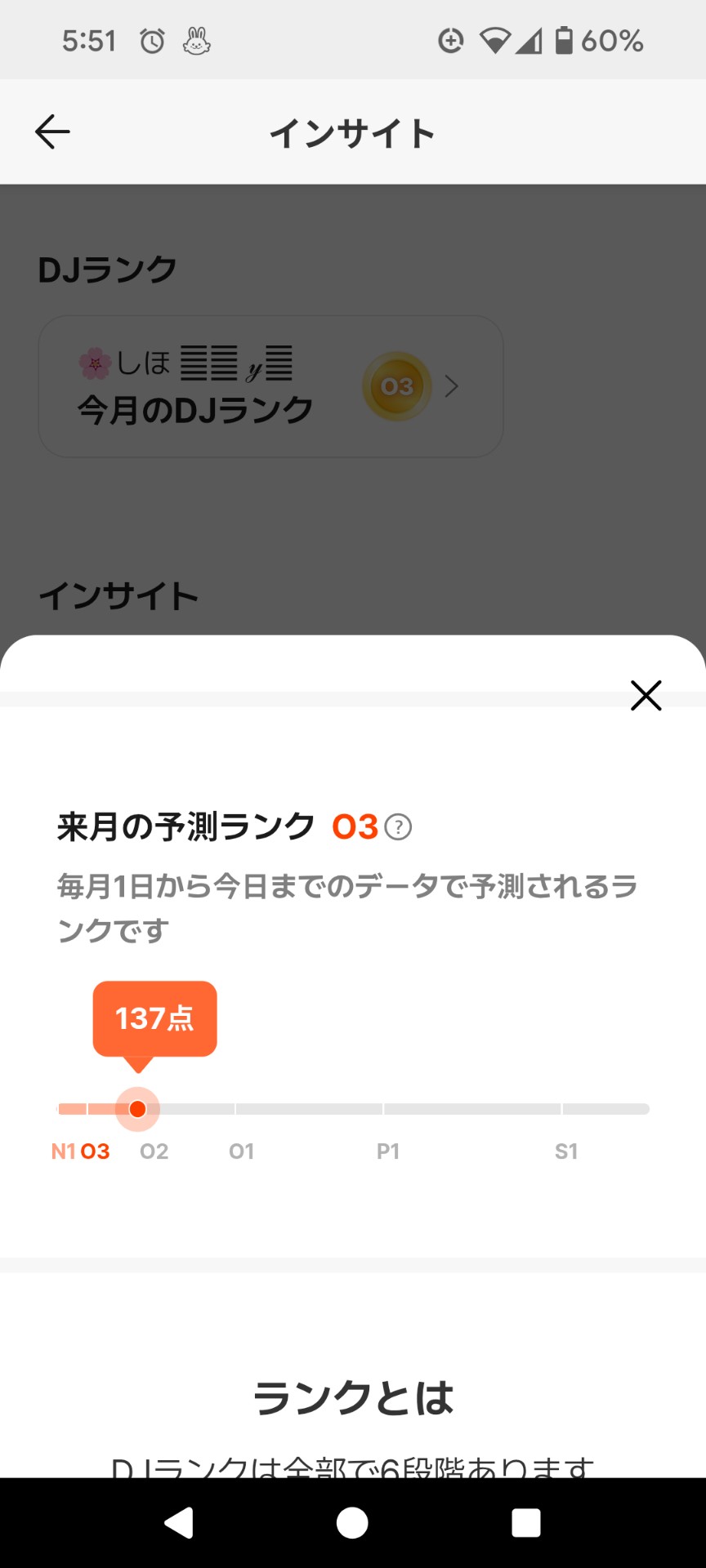Tap the alarm clock status bar icon
Image resolution: width=706 pixels, height=1568 pixels.
150,40
